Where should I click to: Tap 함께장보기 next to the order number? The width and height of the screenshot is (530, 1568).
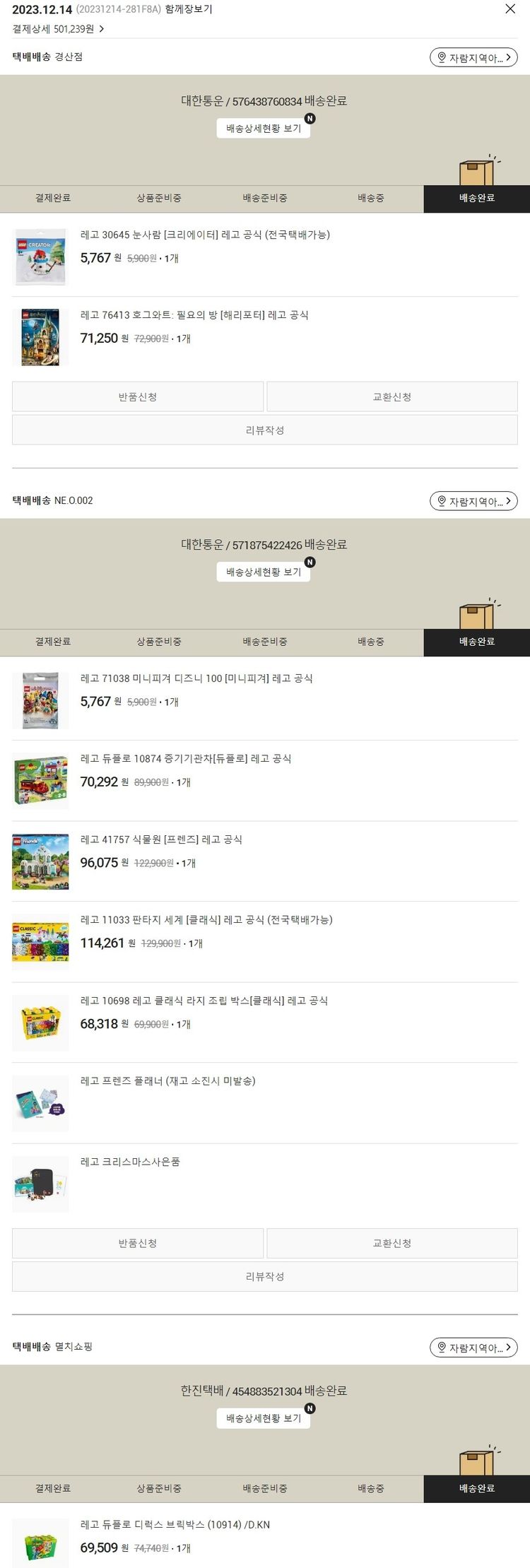[188, 9]
